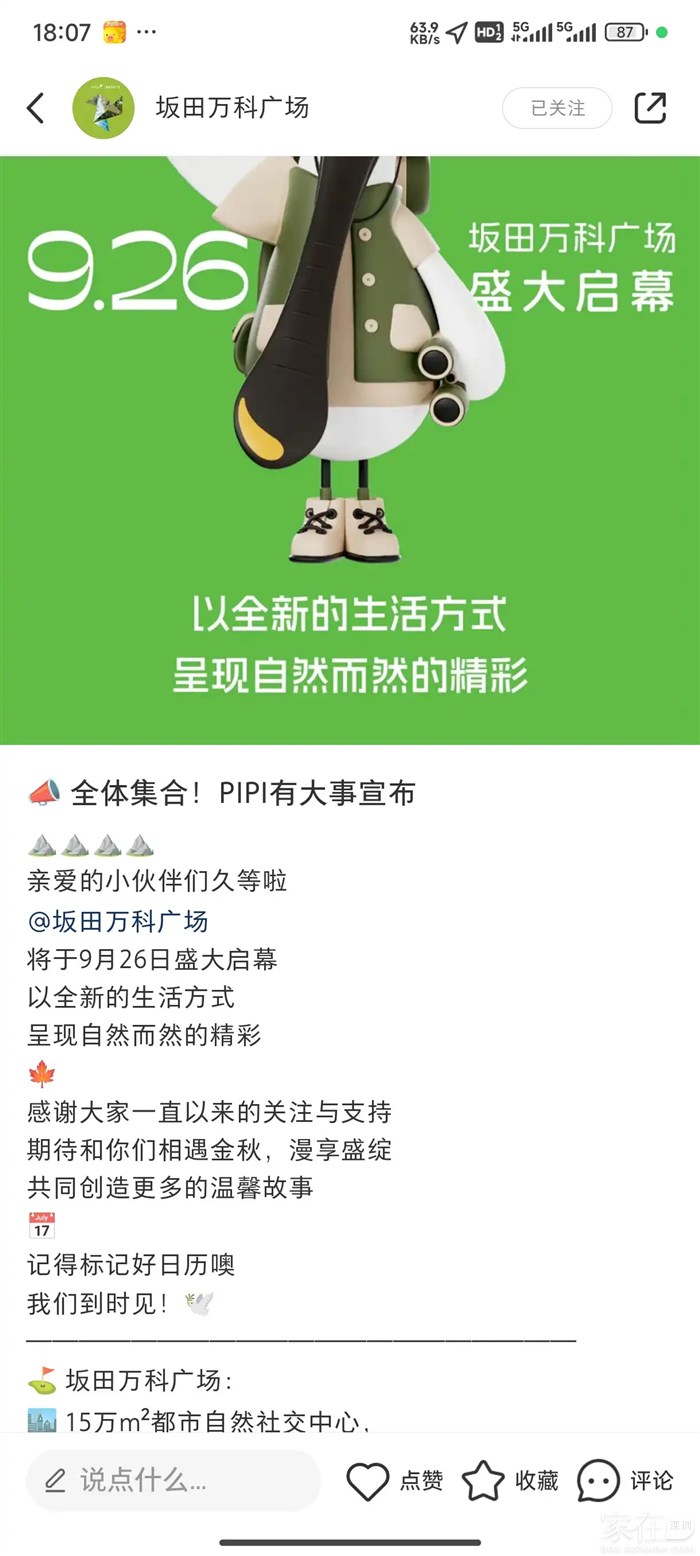700x1556 pixels.
Task: Tap the 已关注 follow button
Action: coord(556,108)
